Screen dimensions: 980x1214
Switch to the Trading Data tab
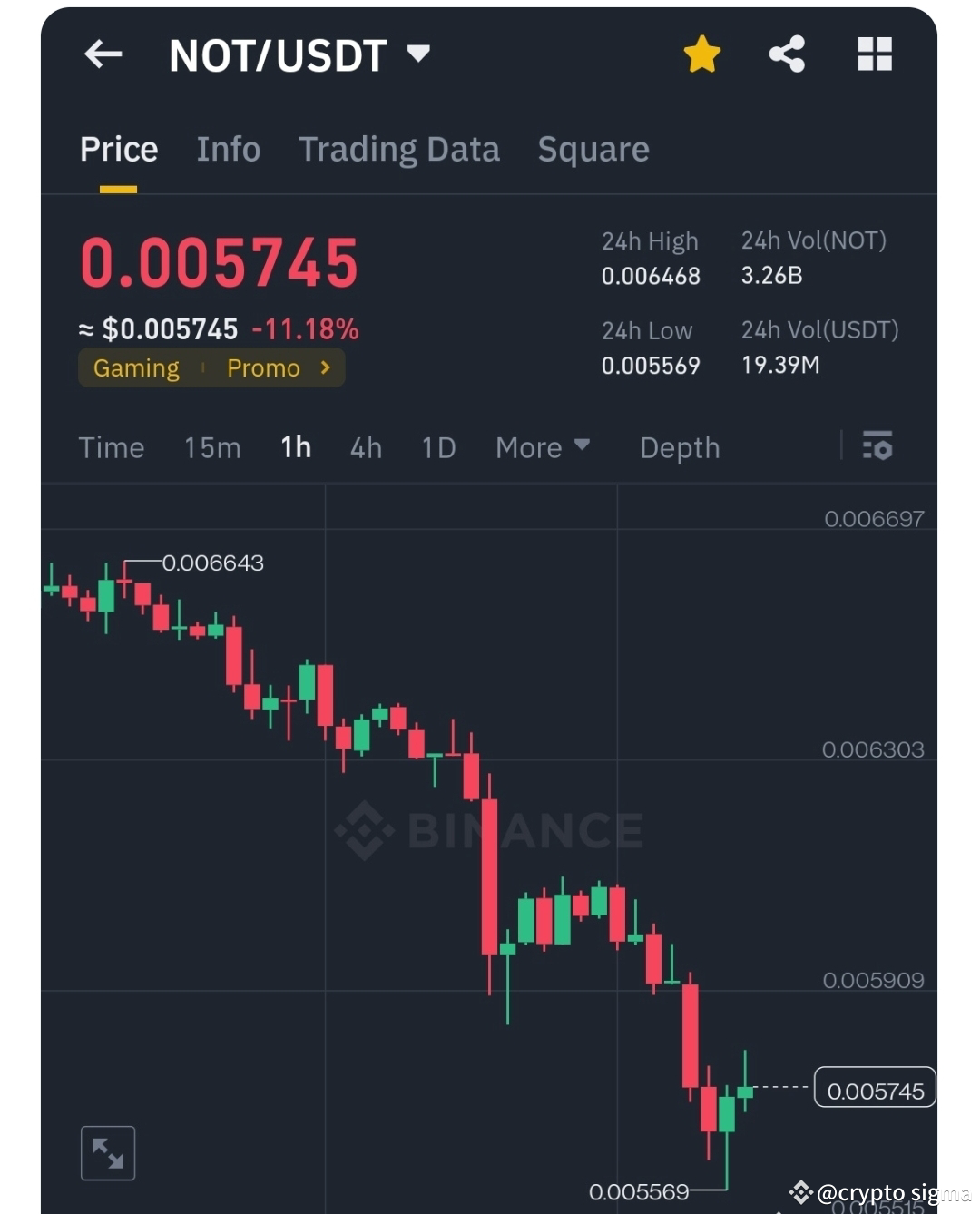(399, 149)
